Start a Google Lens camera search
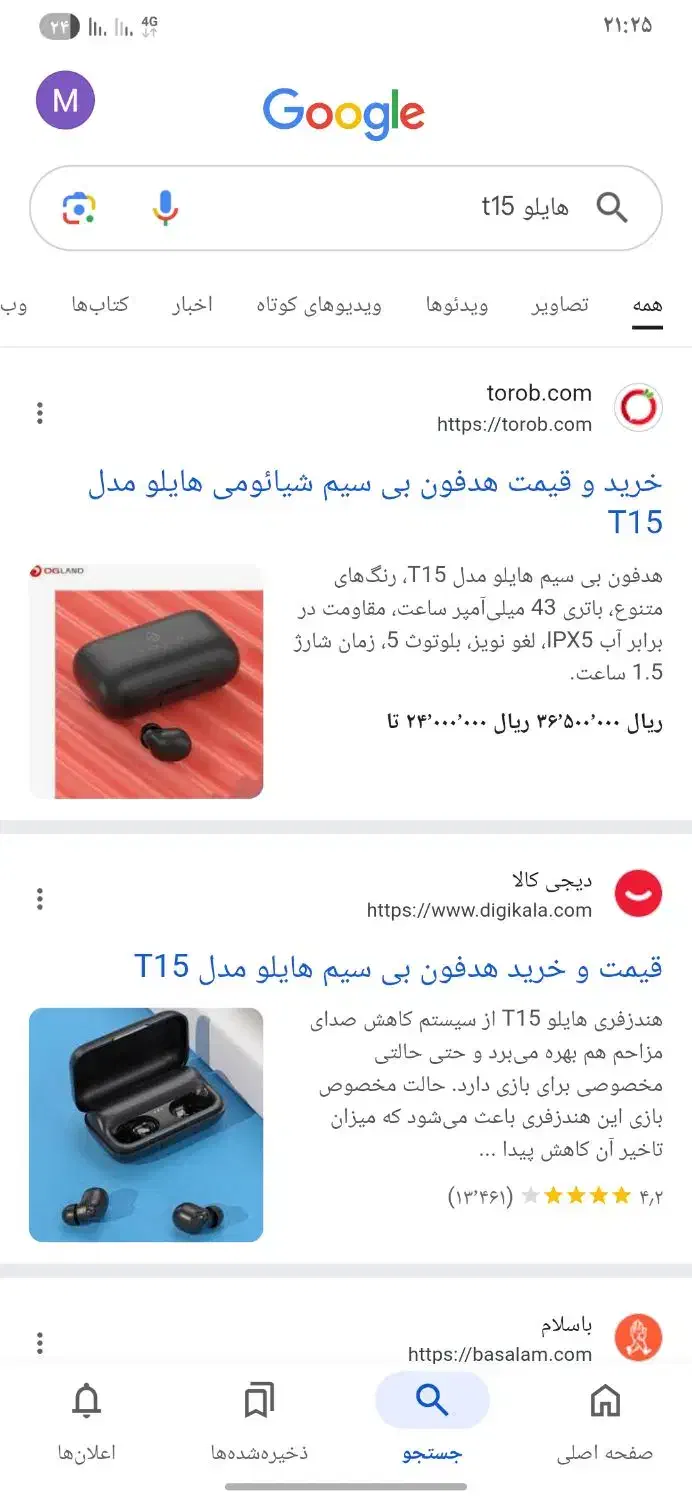 79,208
